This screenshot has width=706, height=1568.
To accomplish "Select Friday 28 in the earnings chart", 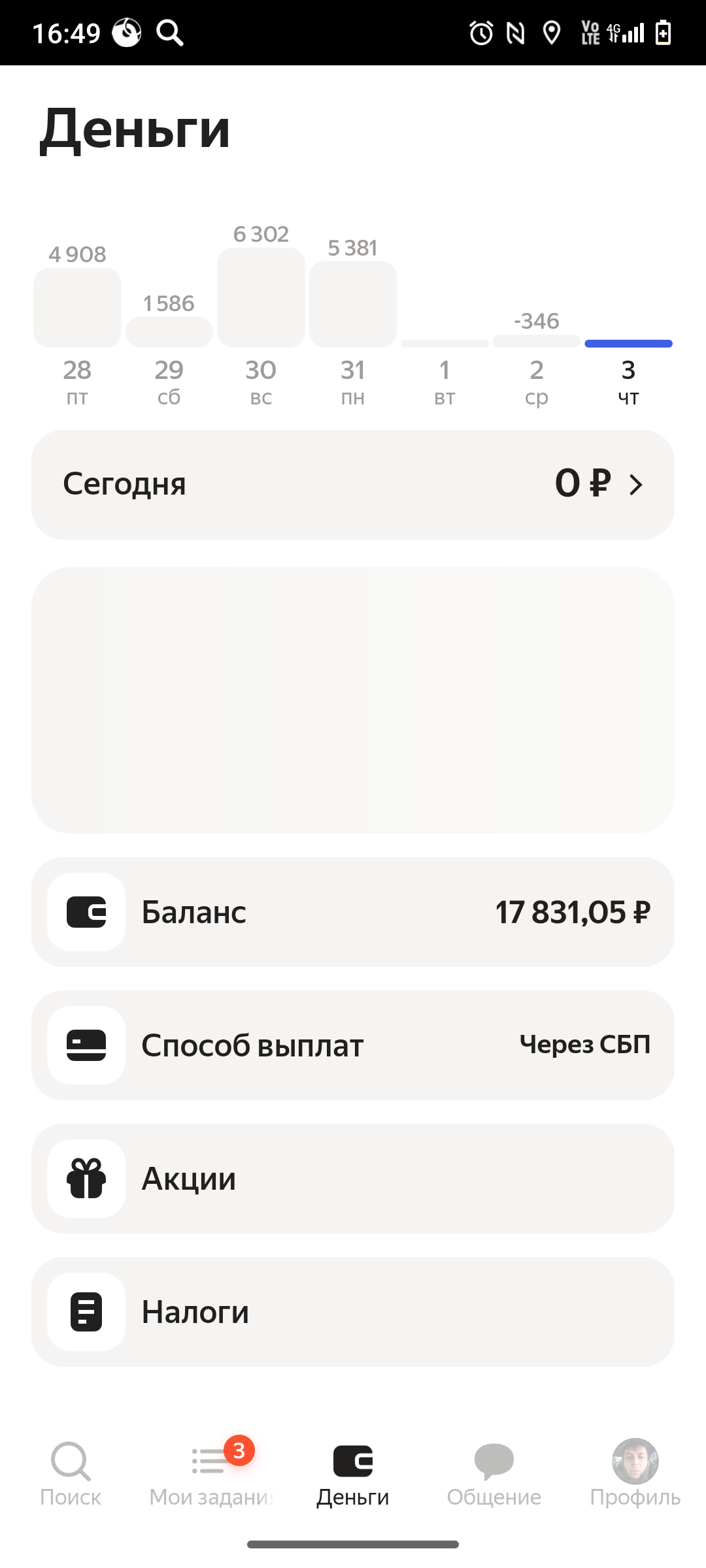I will click(77, 325).
